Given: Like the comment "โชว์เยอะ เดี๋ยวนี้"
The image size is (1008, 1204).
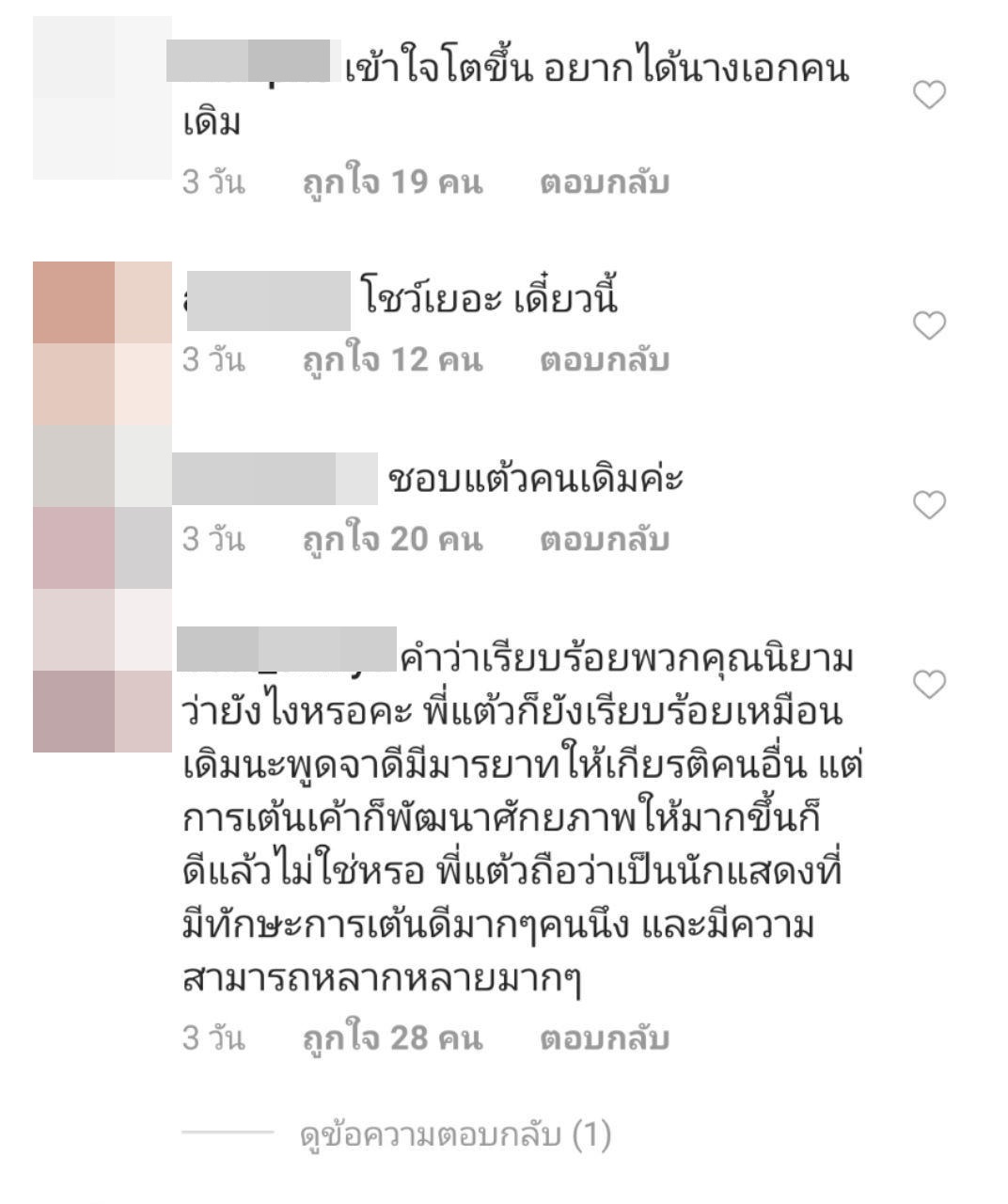Looking at the screenshot, I should coord(929,325).
